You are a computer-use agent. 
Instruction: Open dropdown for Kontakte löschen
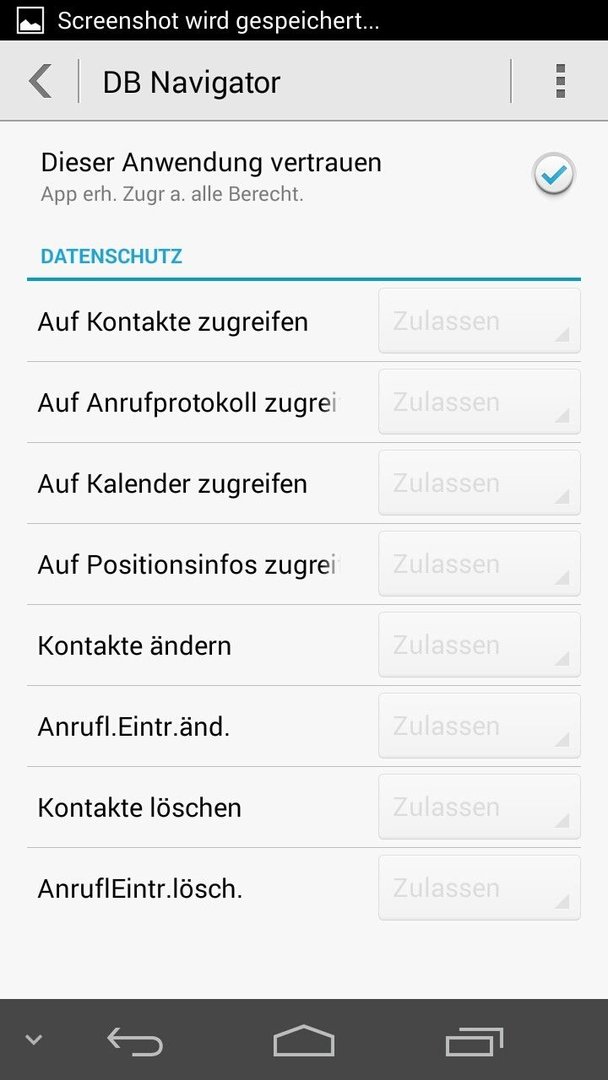(x=479, y=807)
